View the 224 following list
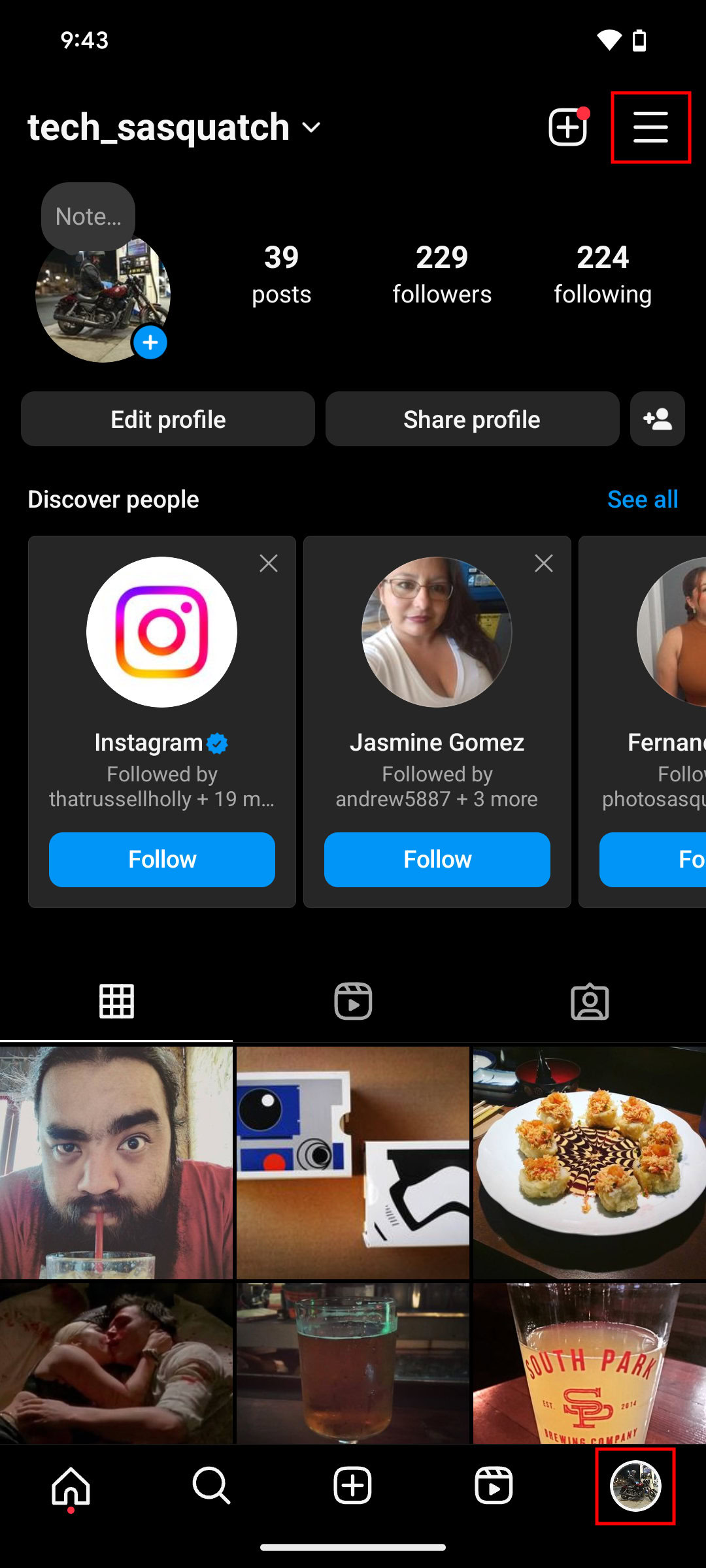 (602, 274)
